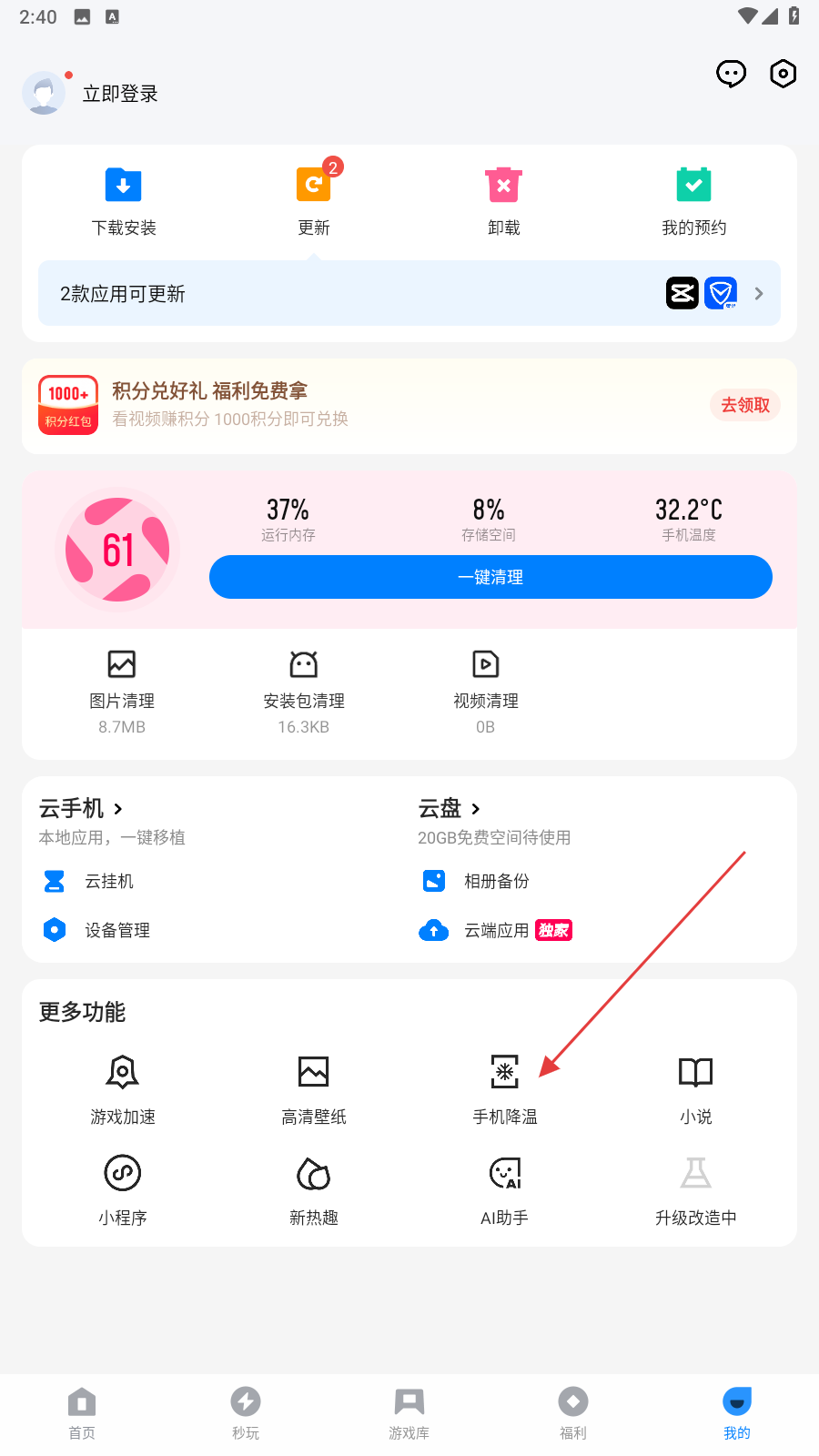
Task: Open the 云手机 cloud phone section
Action: pos(81,808)
